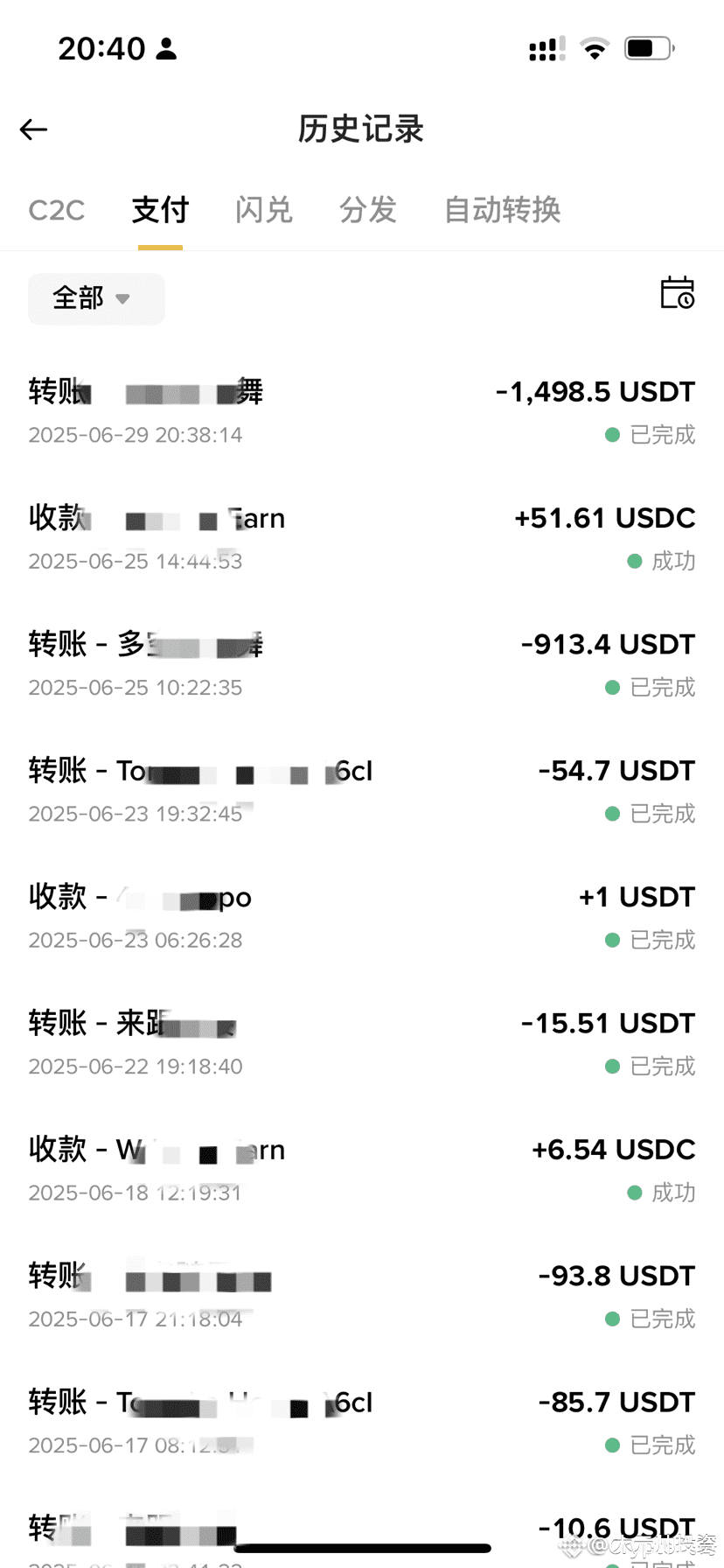724x1568 pixels.
Task: View the -54.7 USDT transfer details
Action: 362,791
